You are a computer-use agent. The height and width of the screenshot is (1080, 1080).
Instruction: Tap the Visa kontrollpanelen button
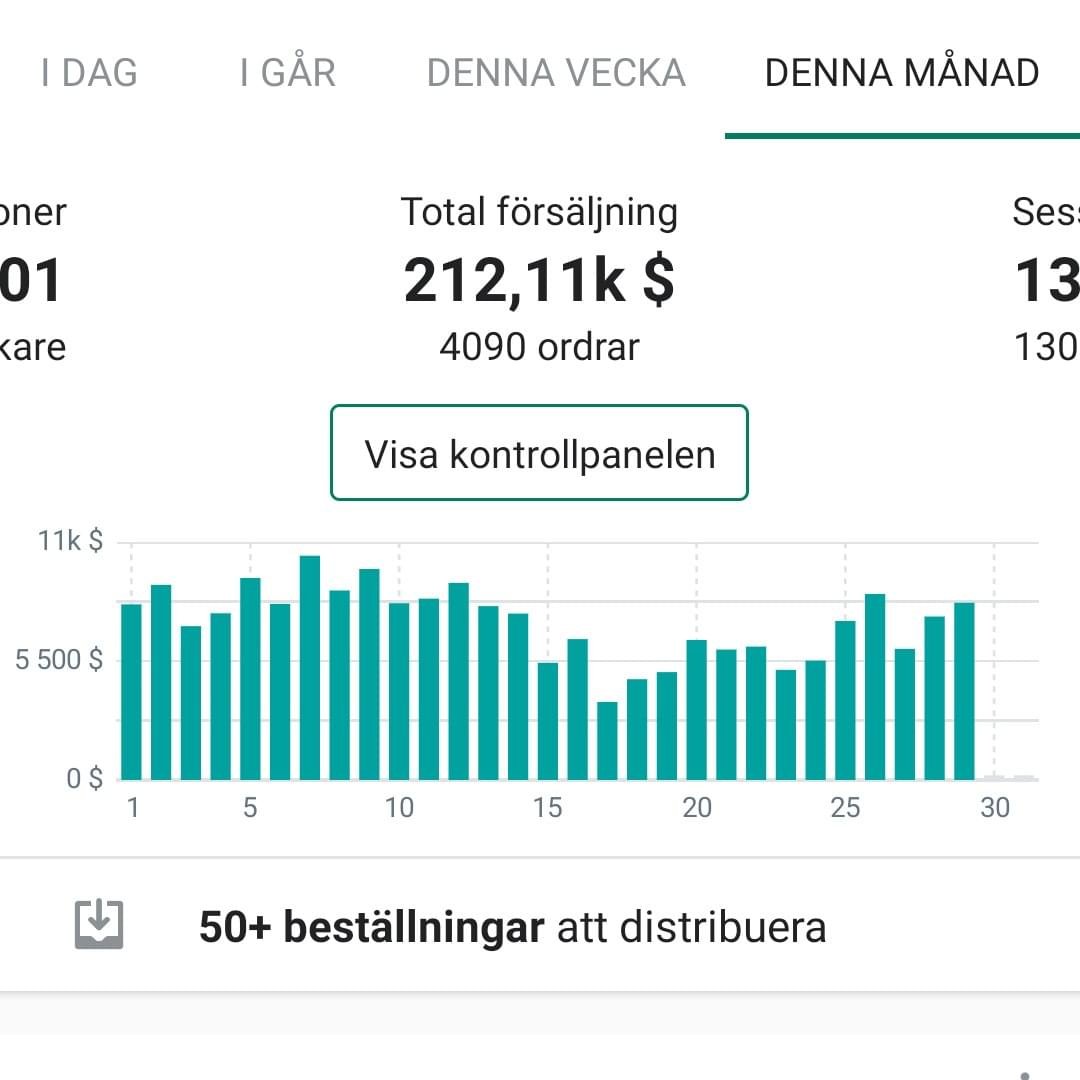tap(539, 453)
